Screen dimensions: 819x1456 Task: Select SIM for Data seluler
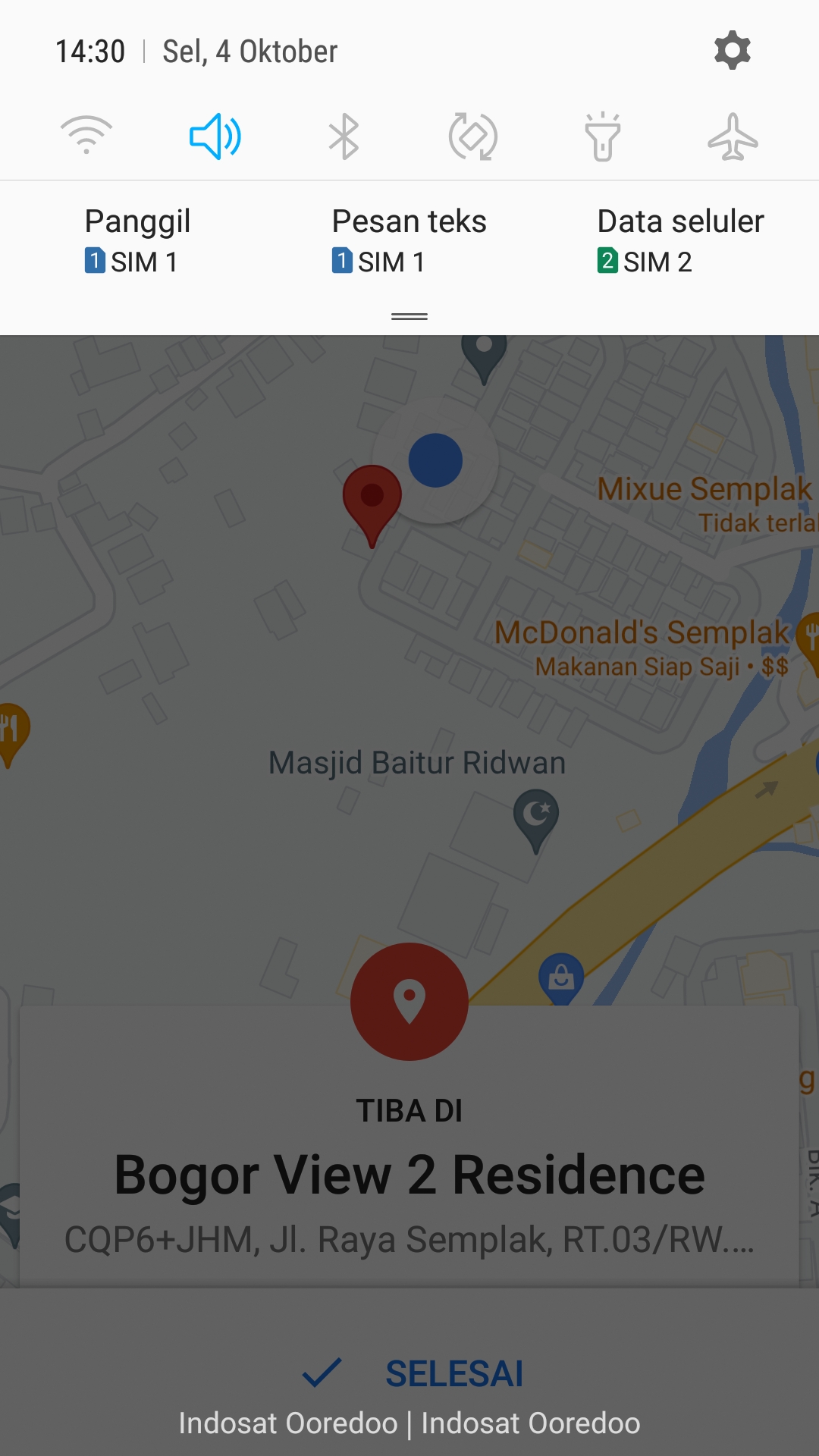[680, 240]
